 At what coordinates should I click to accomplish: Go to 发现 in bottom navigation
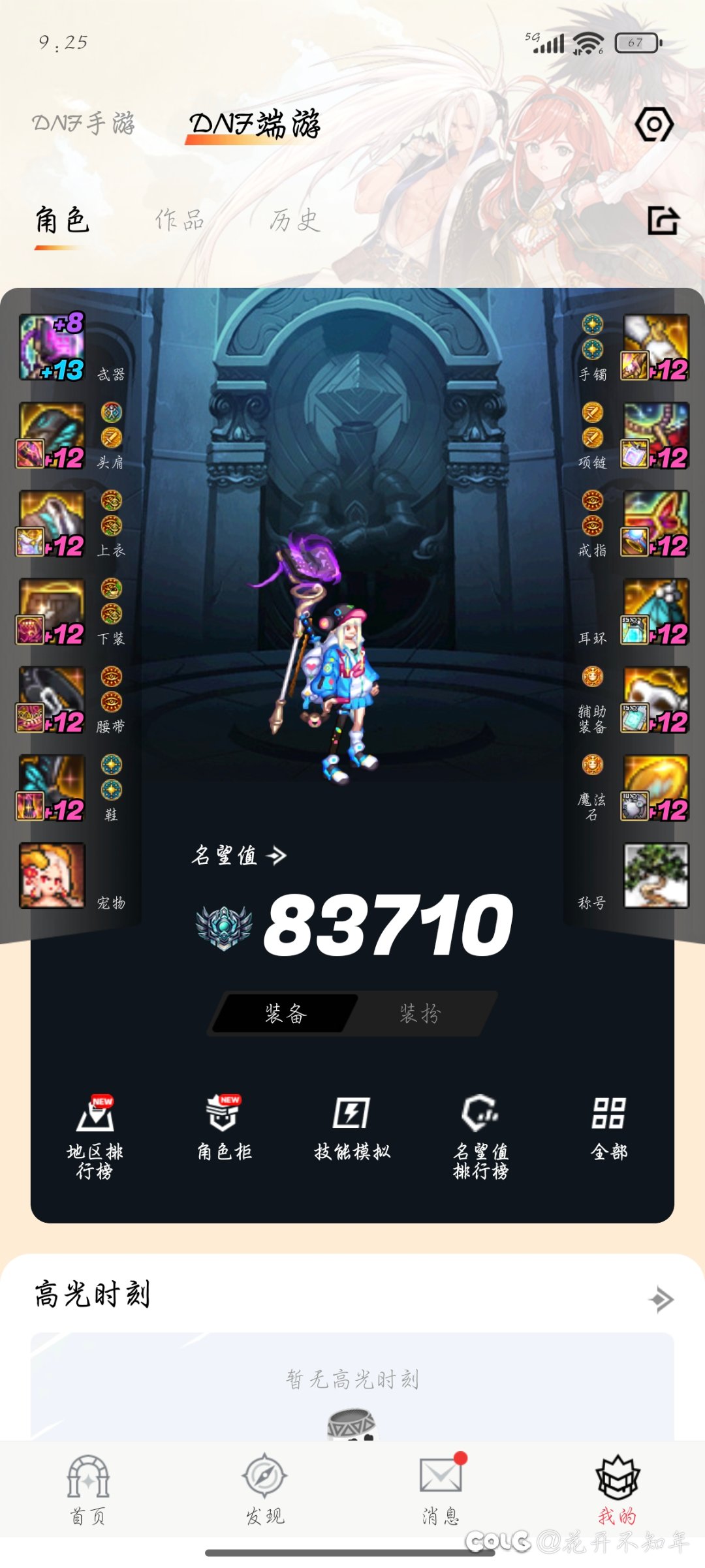click(x=264, y=1489)
